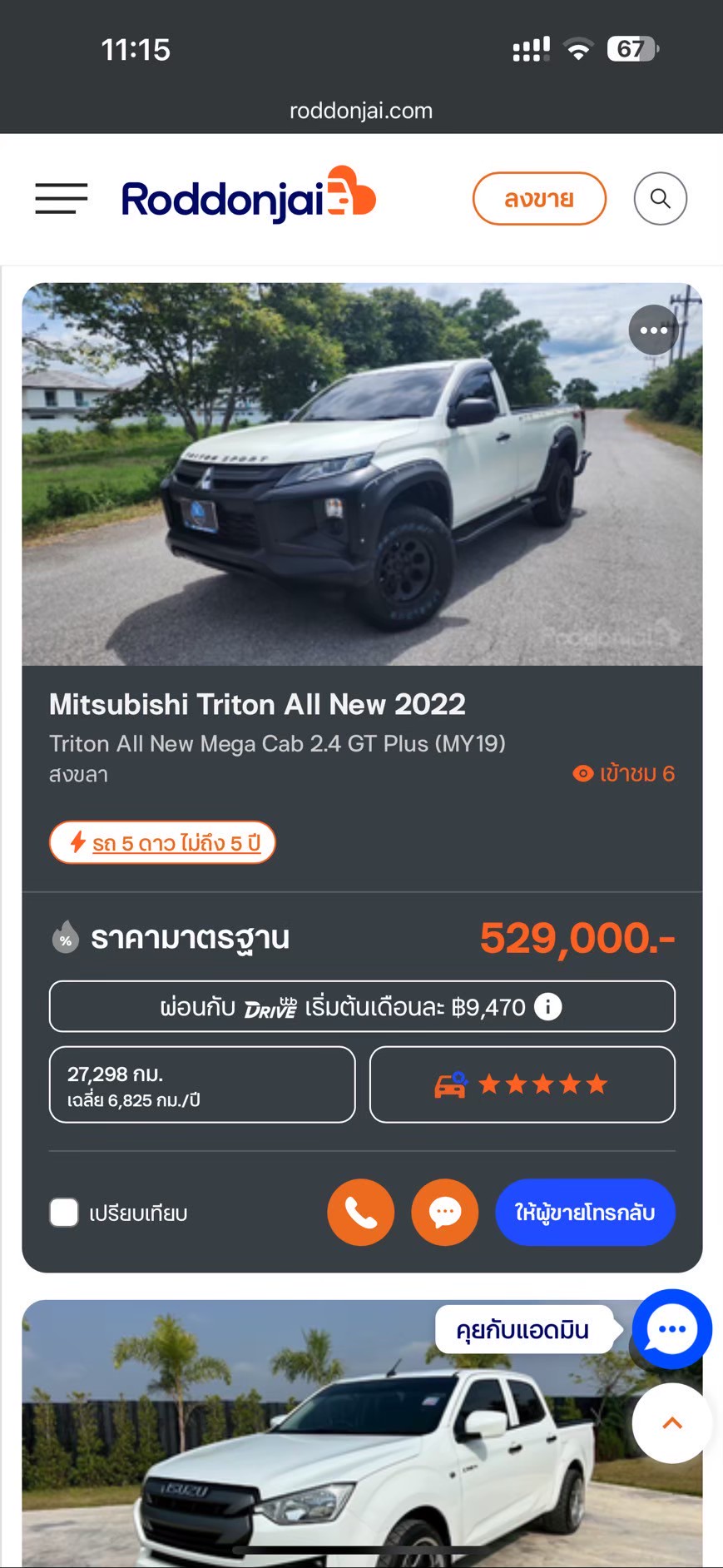The height and width of the screenshot is (1568, 723).
Task: Open the search icon
Action: tap(660, 199)
